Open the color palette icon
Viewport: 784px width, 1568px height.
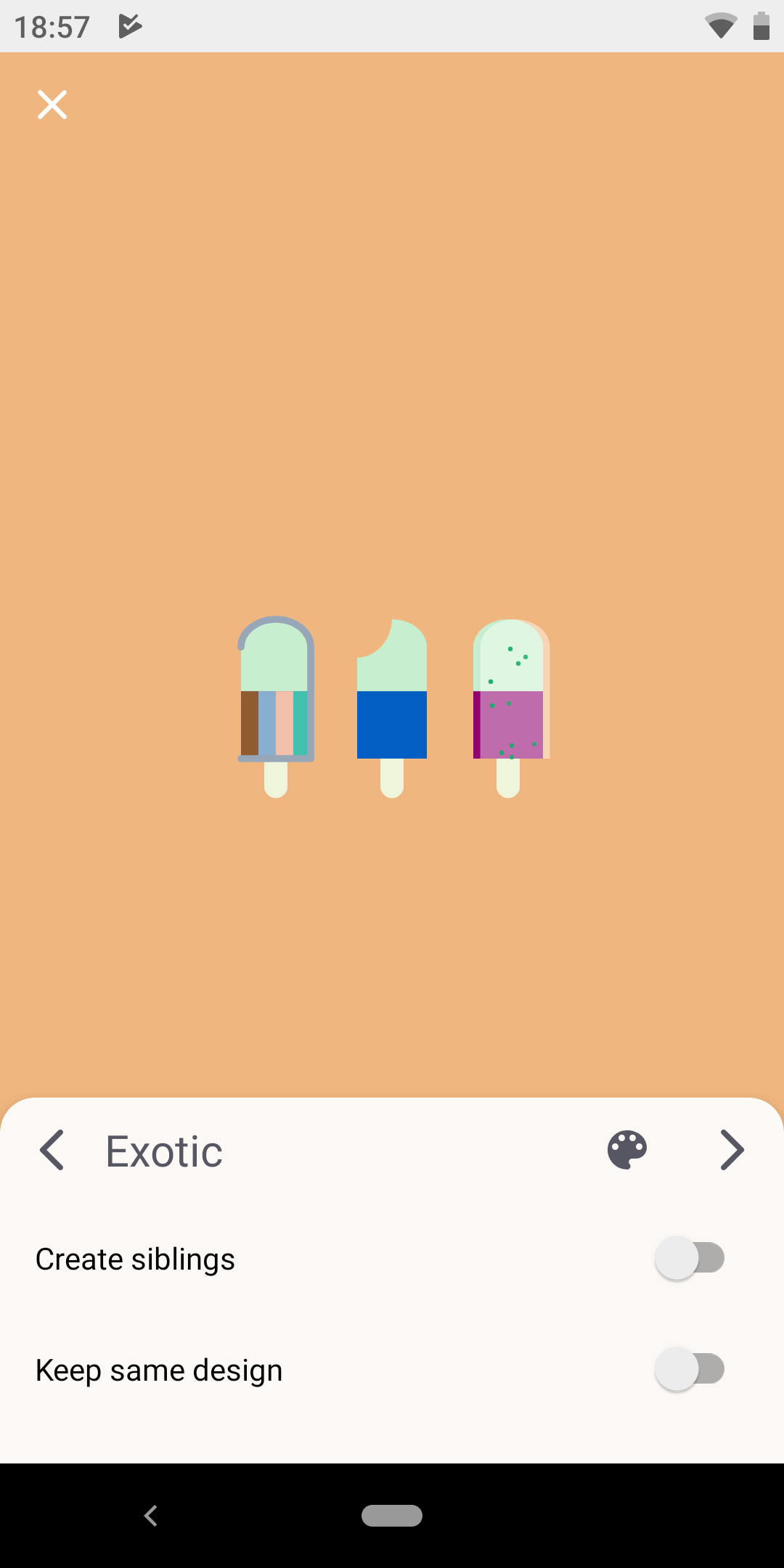click(627, 1150)
